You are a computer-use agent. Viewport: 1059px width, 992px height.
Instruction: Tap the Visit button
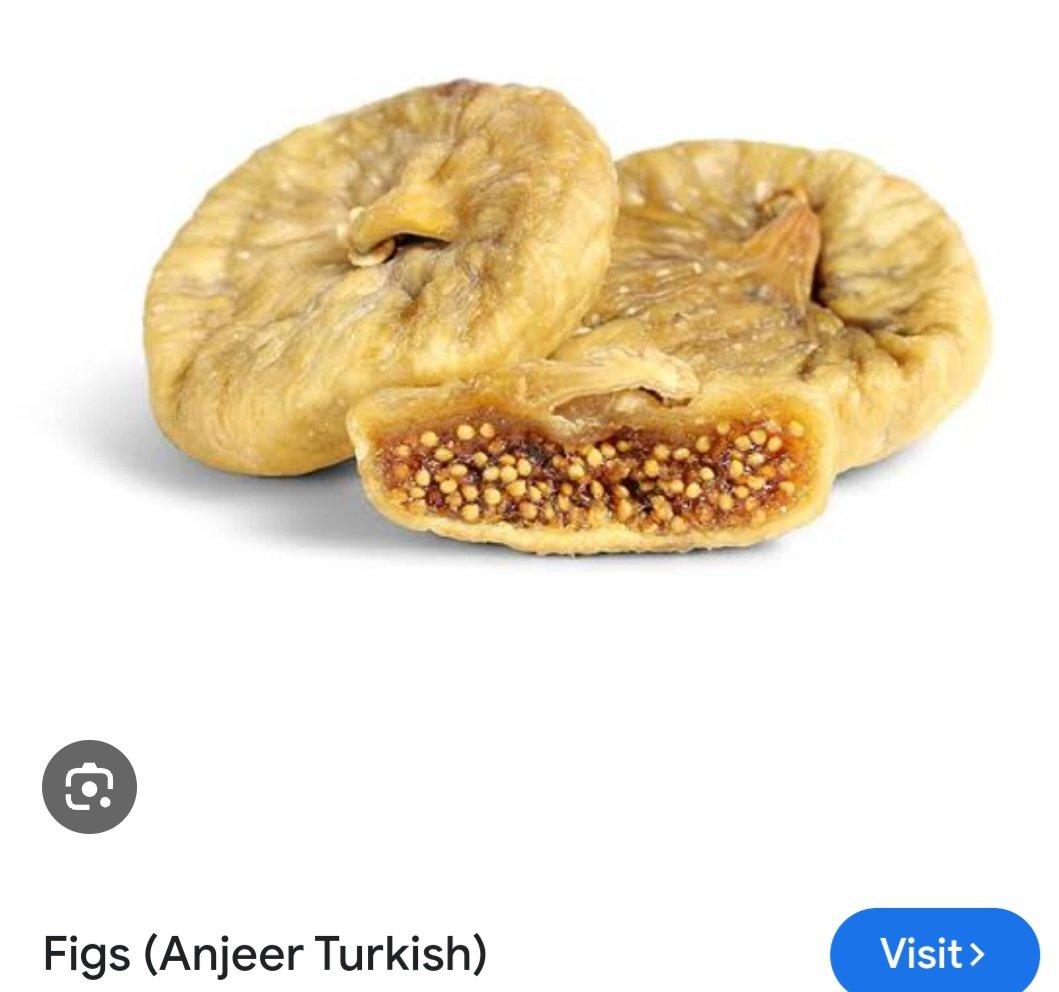(933, 951)
